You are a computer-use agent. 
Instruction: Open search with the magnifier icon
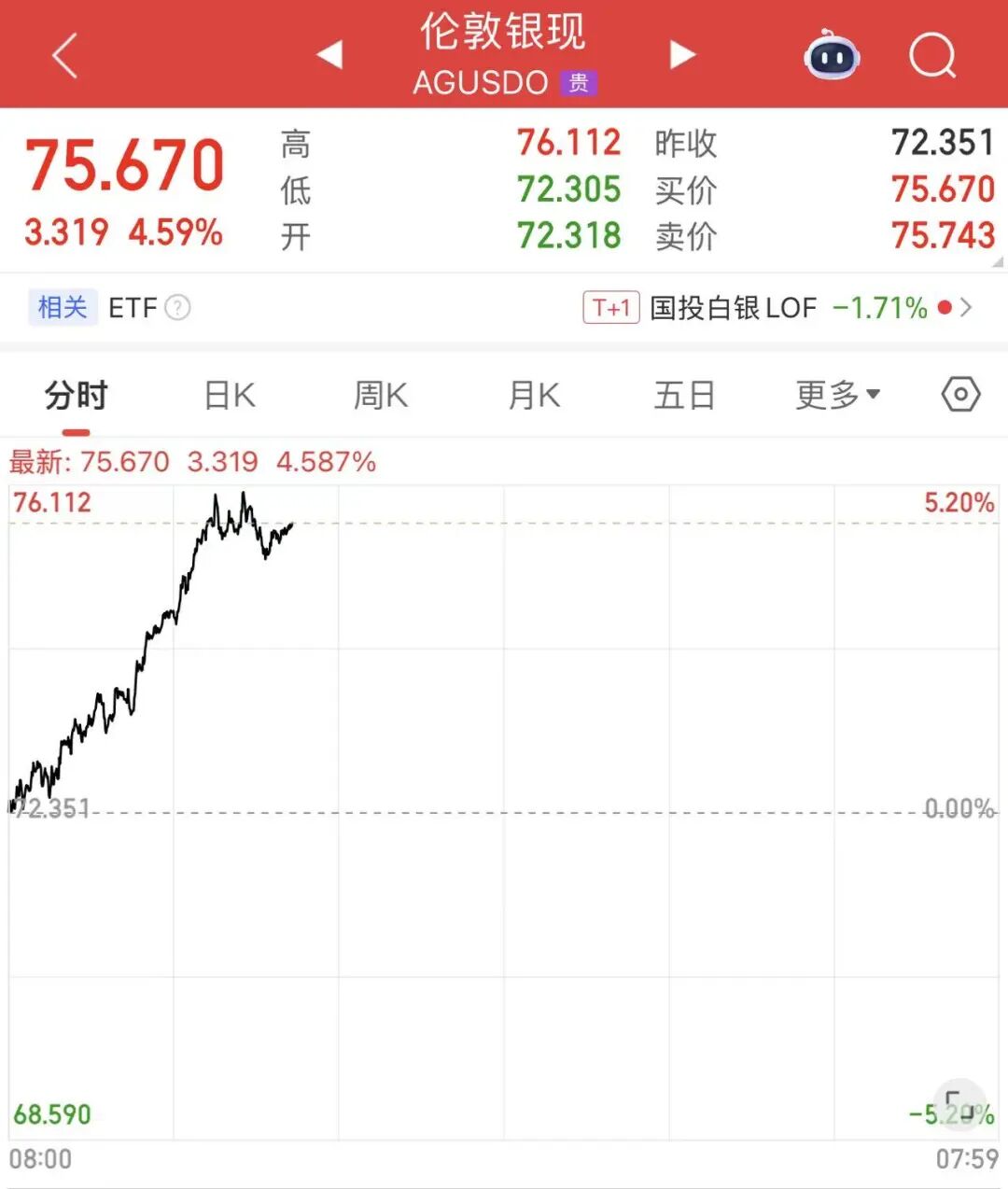(x=932, y=56)
